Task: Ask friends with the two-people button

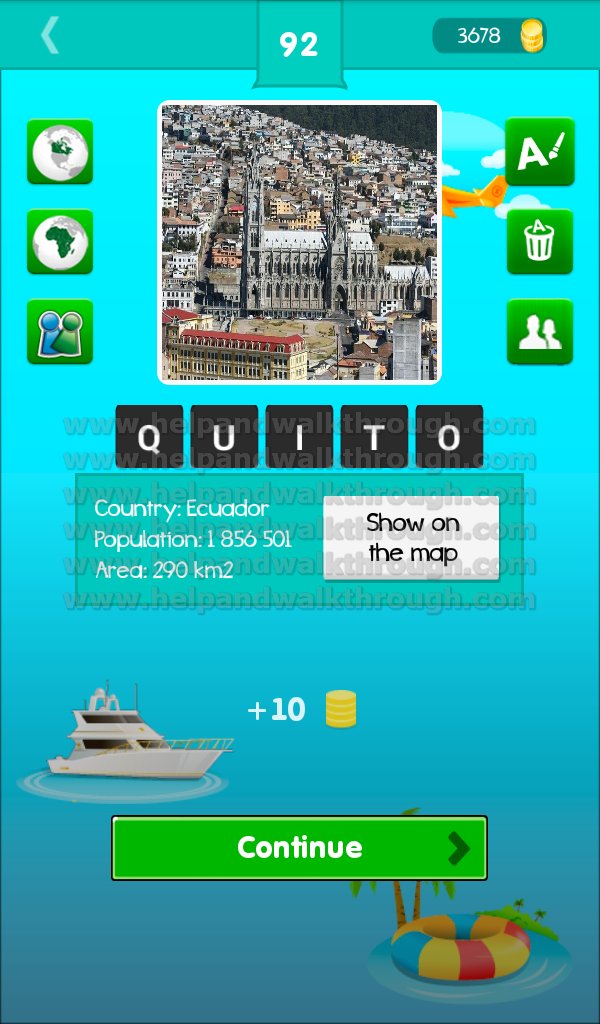Action: pos(539,332)
